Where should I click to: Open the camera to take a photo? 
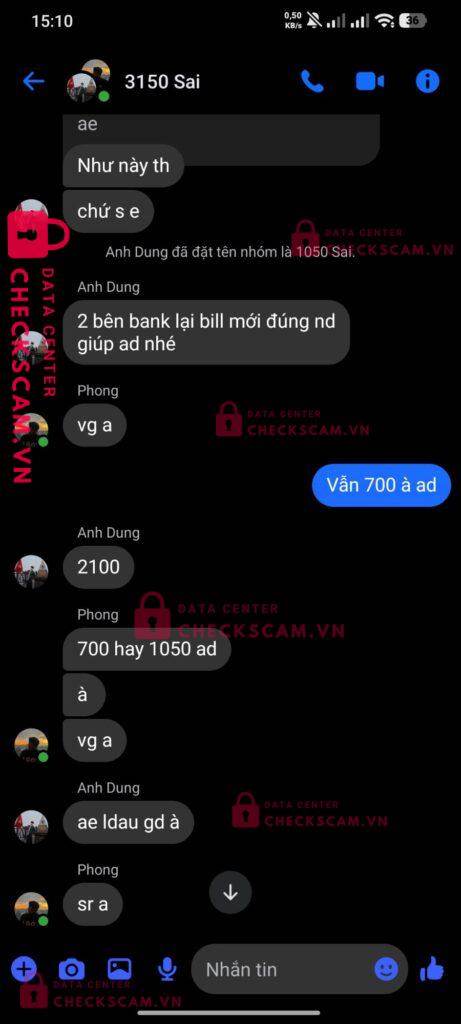pyautogui.click(x=72, y=969)
